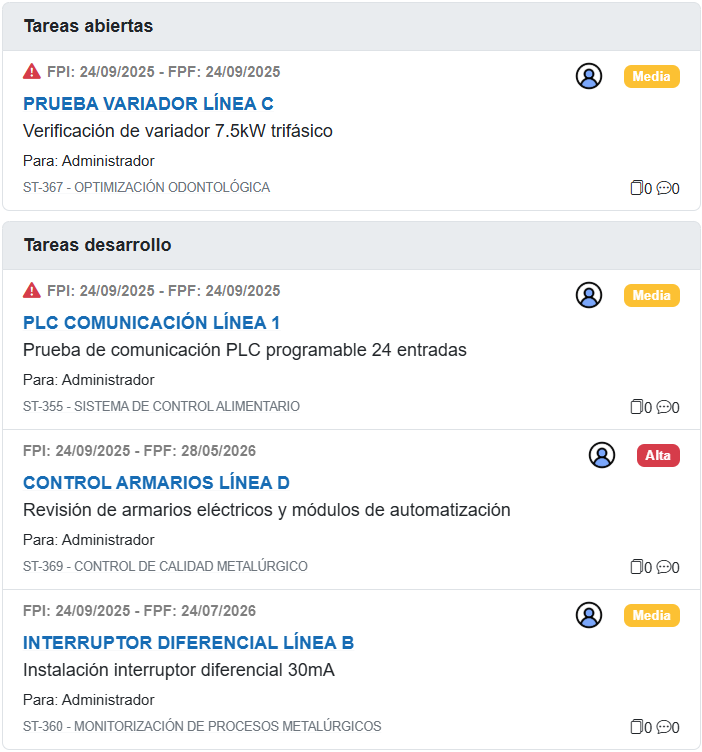Tap the user avatar on INTERRUPTOR DIFERENCIAL task

coord(589,615)
